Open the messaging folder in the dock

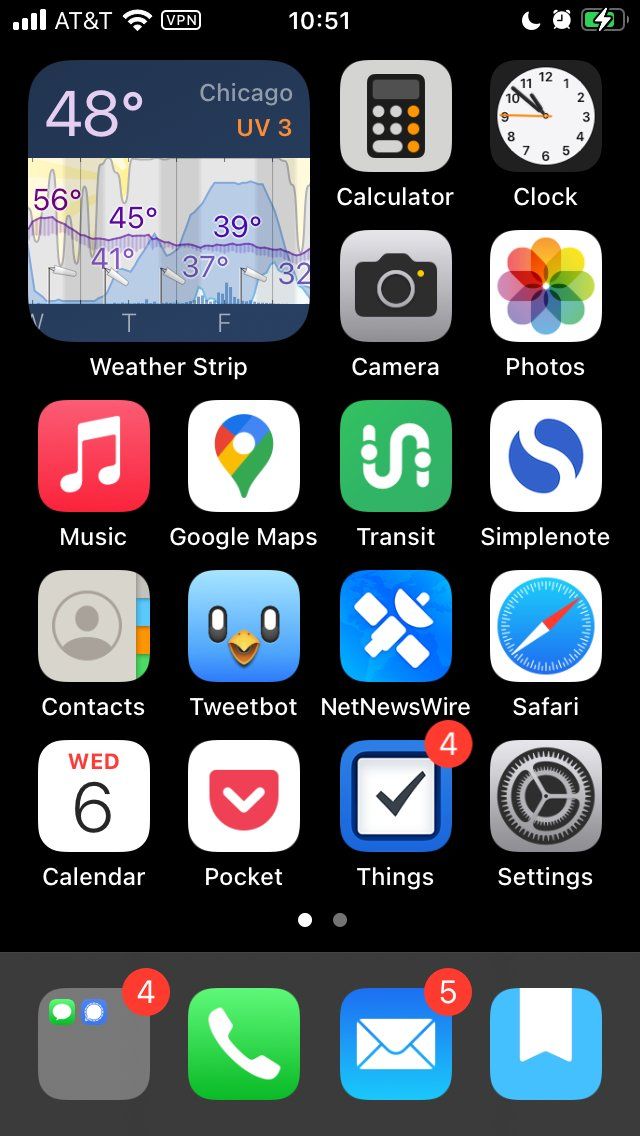[x=94, y=1044]
